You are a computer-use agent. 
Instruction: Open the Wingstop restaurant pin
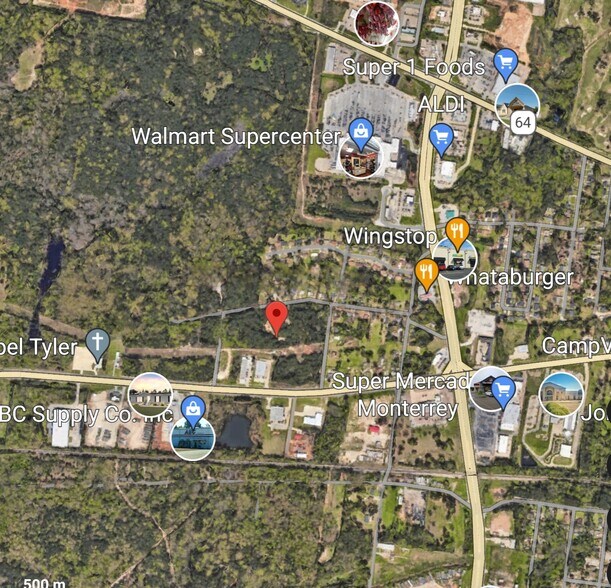[457, 233]
